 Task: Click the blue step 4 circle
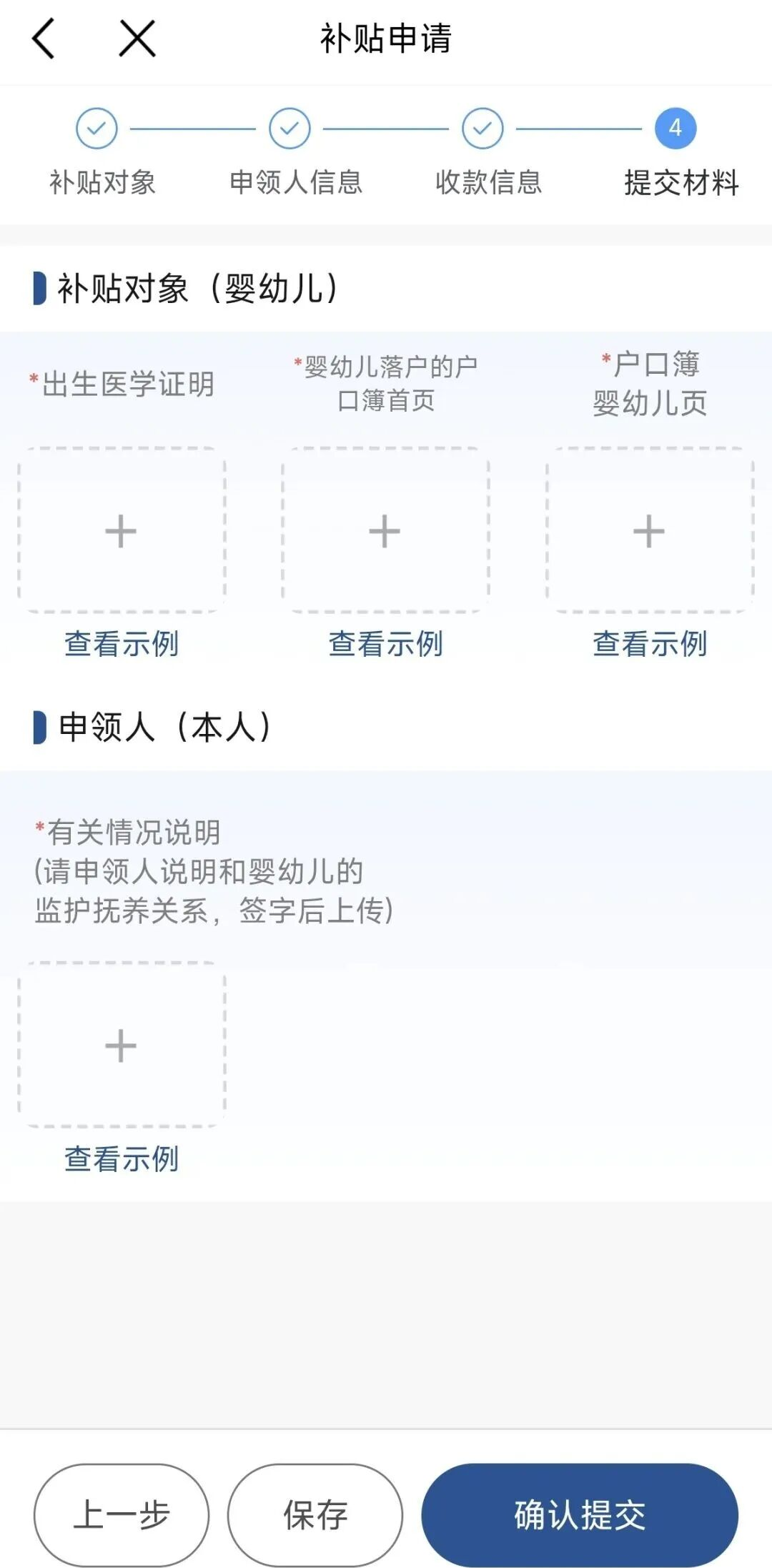click(675, 127)
